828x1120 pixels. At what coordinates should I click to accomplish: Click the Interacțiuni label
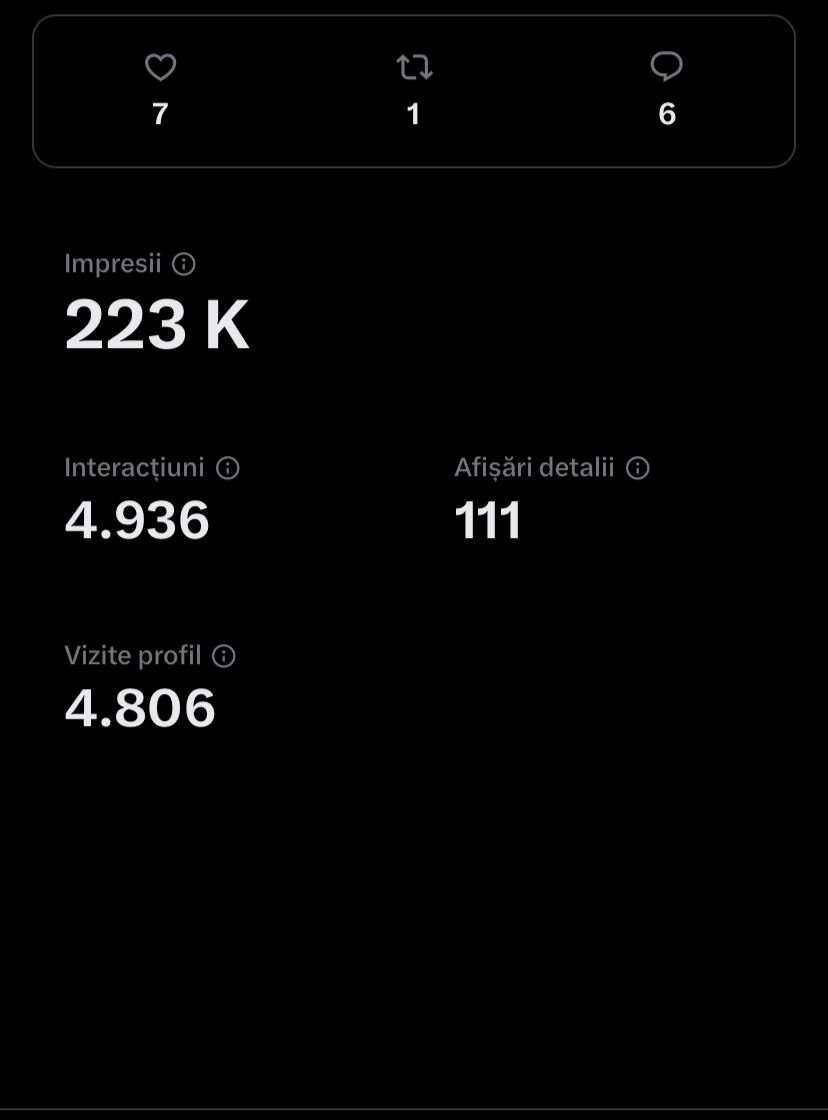[134, 467]
